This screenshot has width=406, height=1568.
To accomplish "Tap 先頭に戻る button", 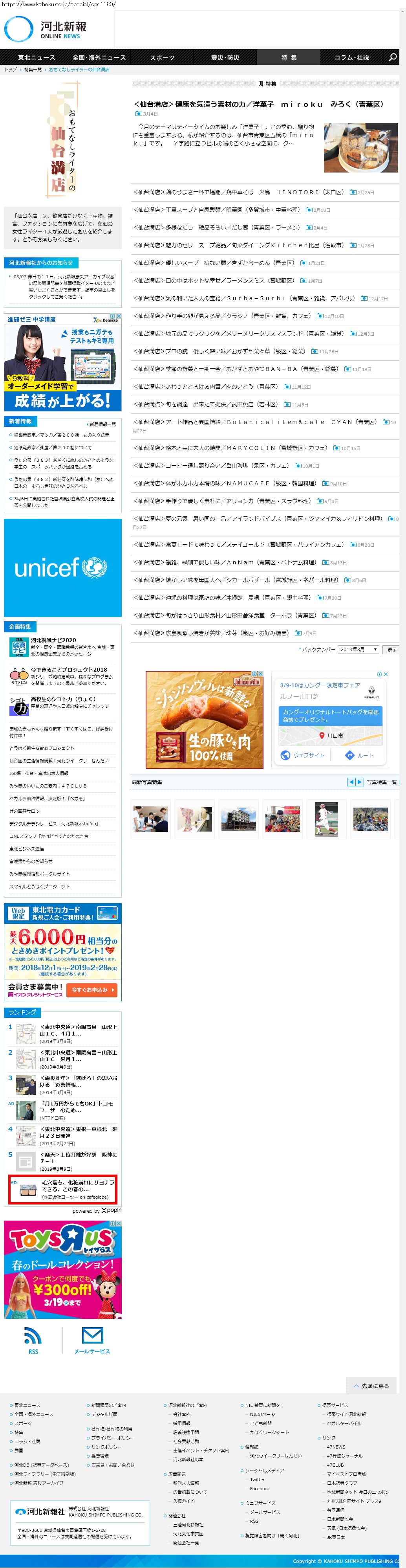I will [371, 1386].
